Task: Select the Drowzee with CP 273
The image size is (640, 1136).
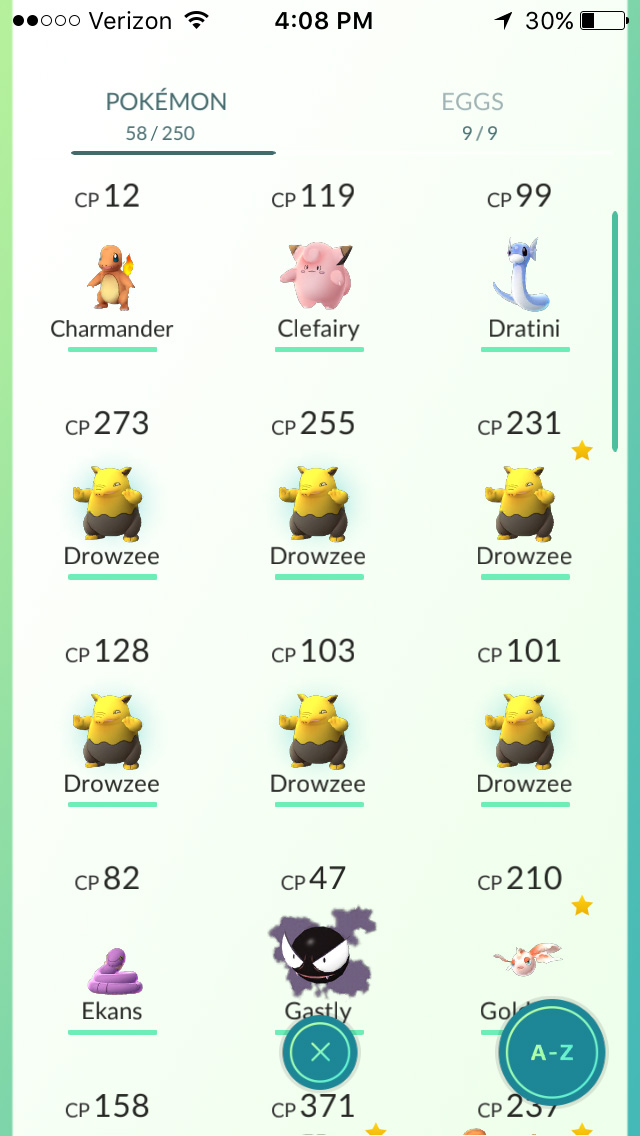Action: tap(112, 505)
